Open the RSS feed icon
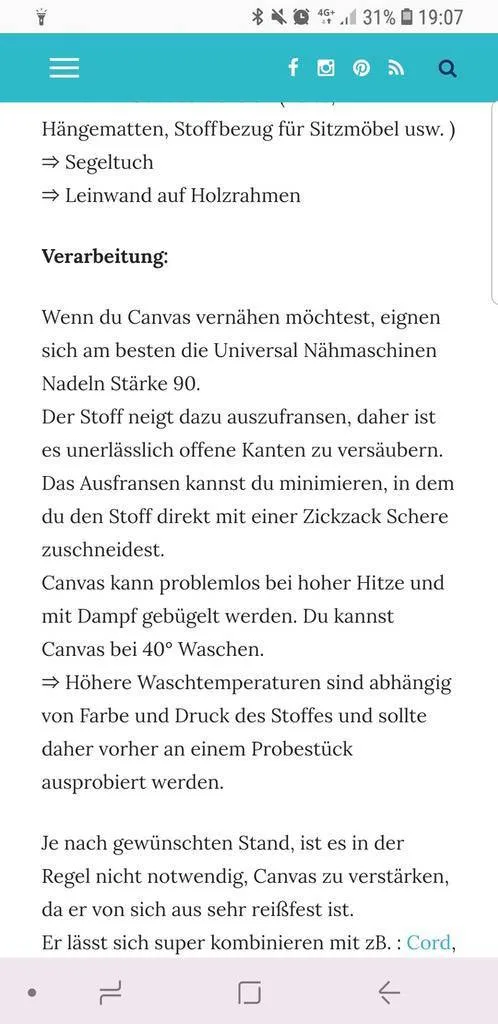This screenshot has height=1024, width=498. pos(396,68)
